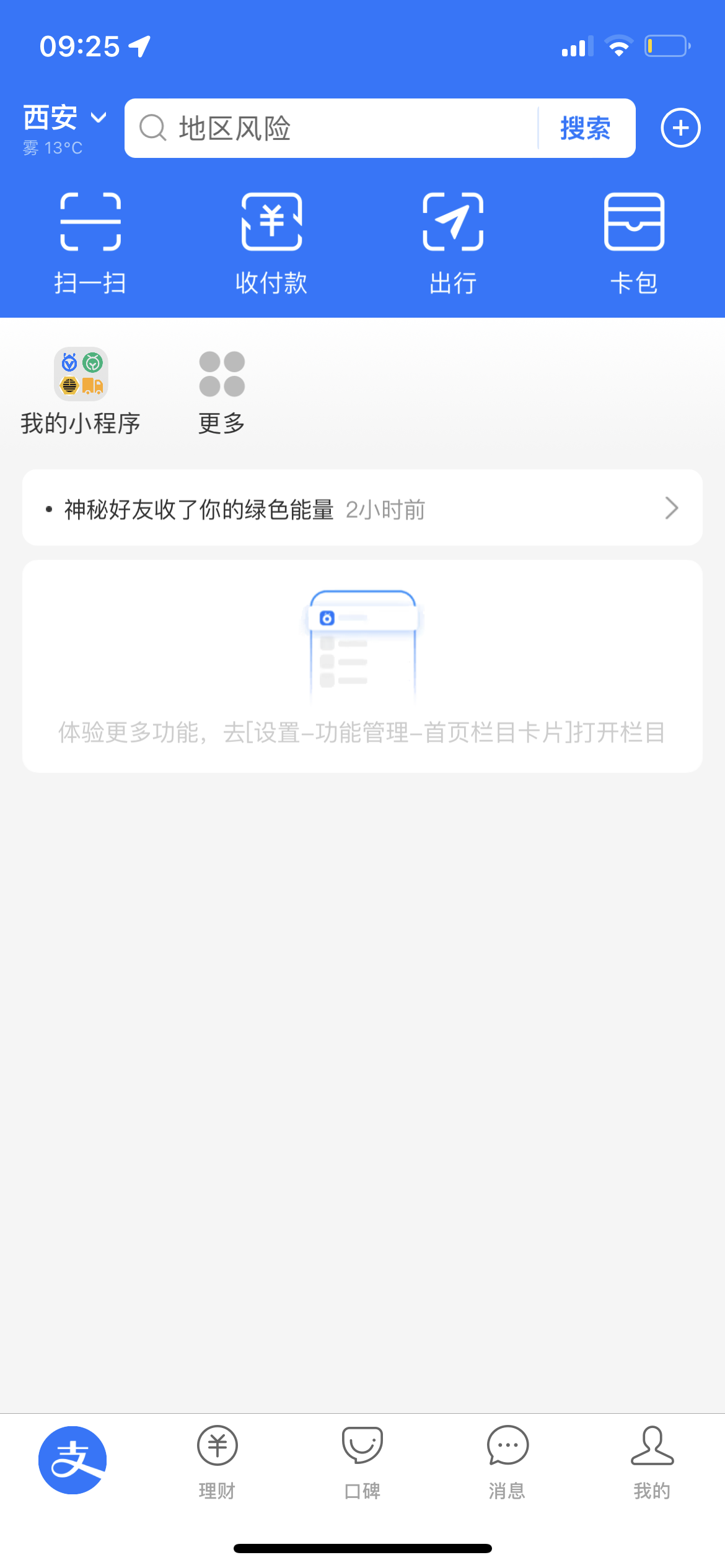
Task: Open 扫一扫 scanner
Action: pos(90,242)
